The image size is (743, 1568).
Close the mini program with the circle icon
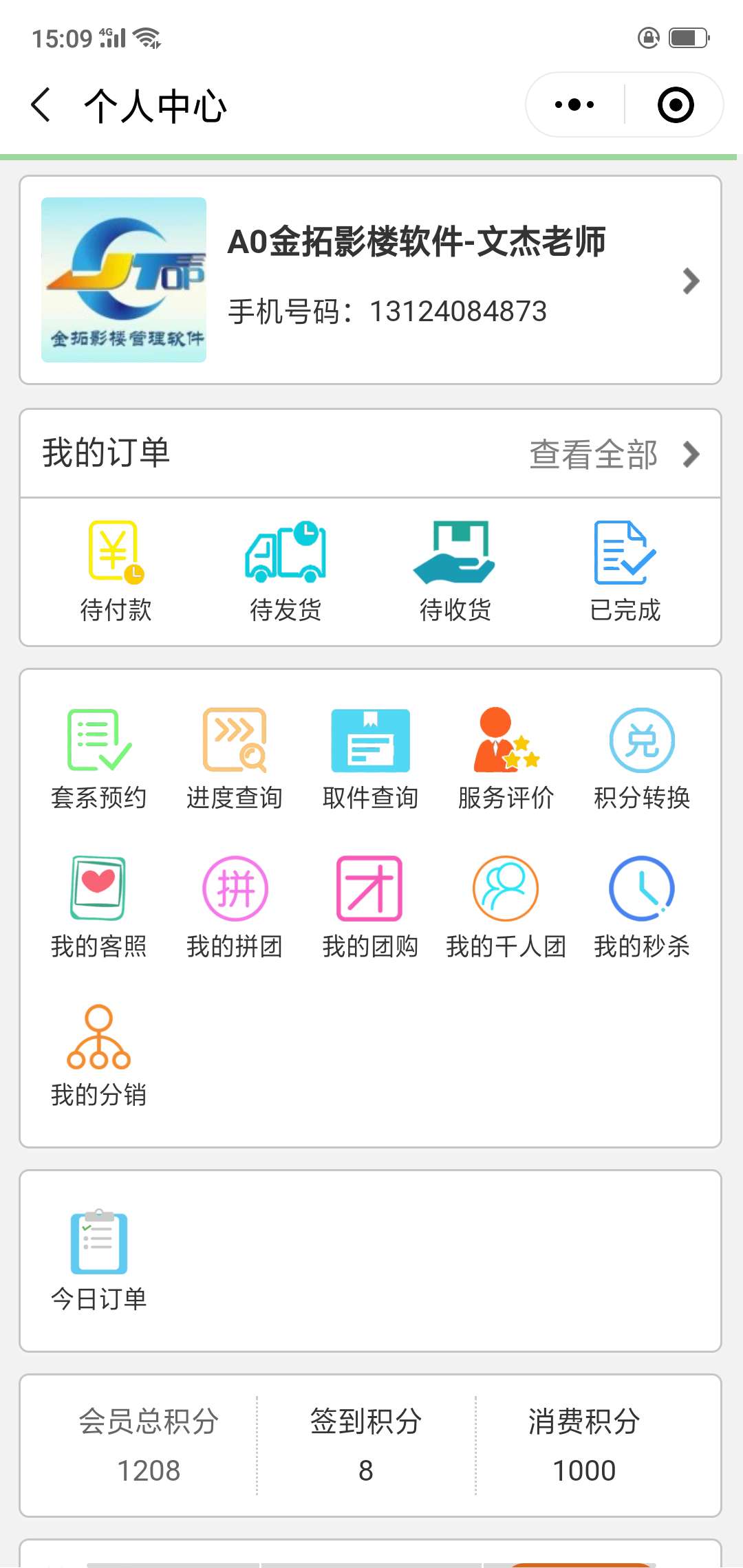point(676,105)
